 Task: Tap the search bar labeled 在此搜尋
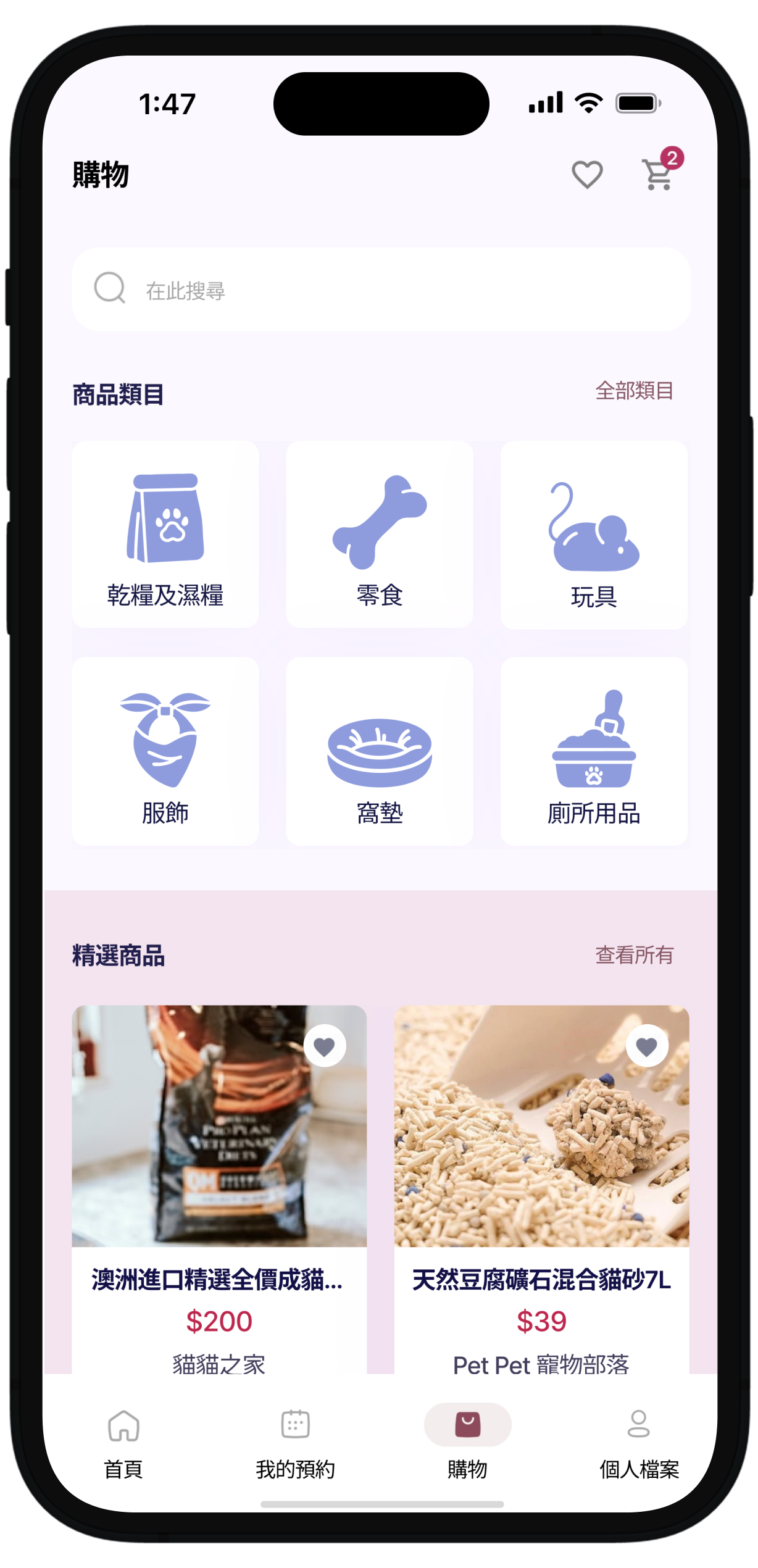[379, 288]
